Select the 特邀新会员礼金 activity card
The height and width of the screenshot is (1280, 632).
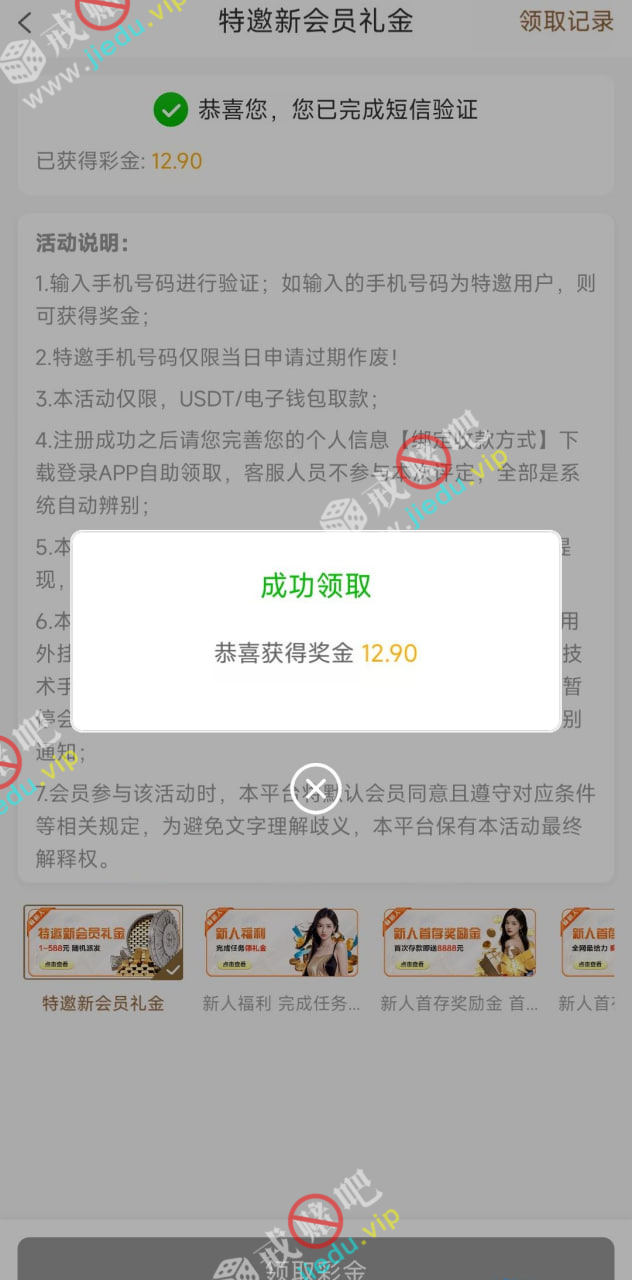click(x=103, y=943)
